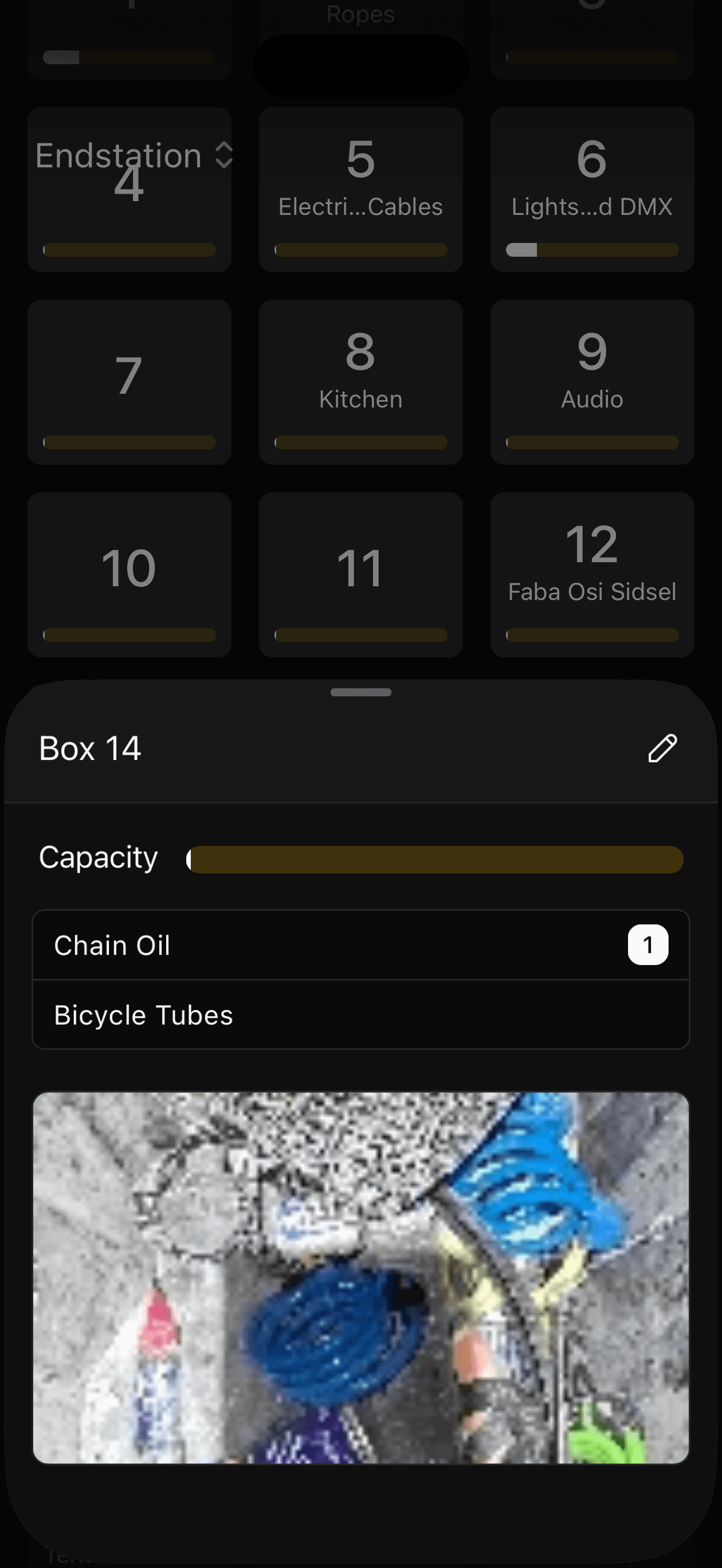Edit Box 14 with the pencil icon
The width and height of the screenshot is (722, 1568).
662,748
